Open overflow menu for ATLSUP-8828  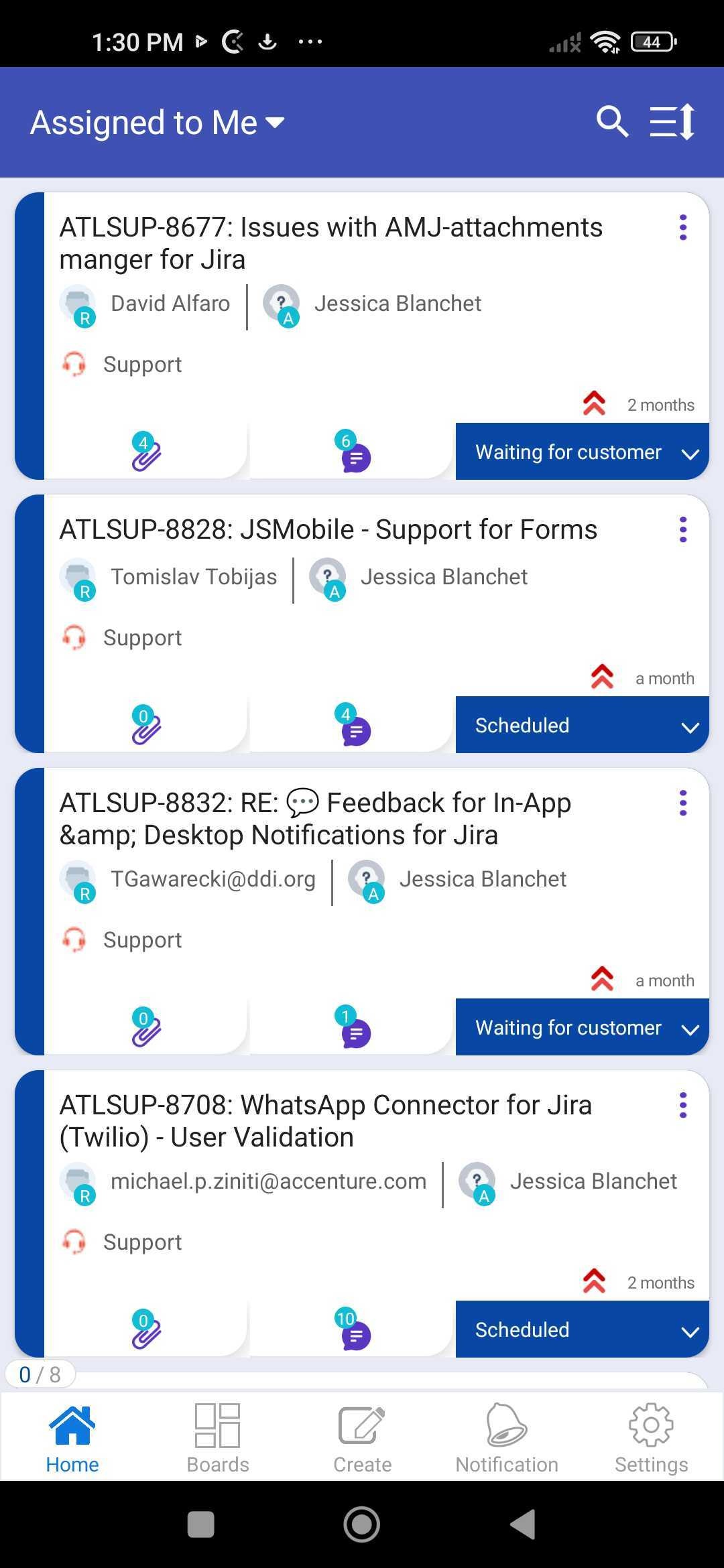683,530
